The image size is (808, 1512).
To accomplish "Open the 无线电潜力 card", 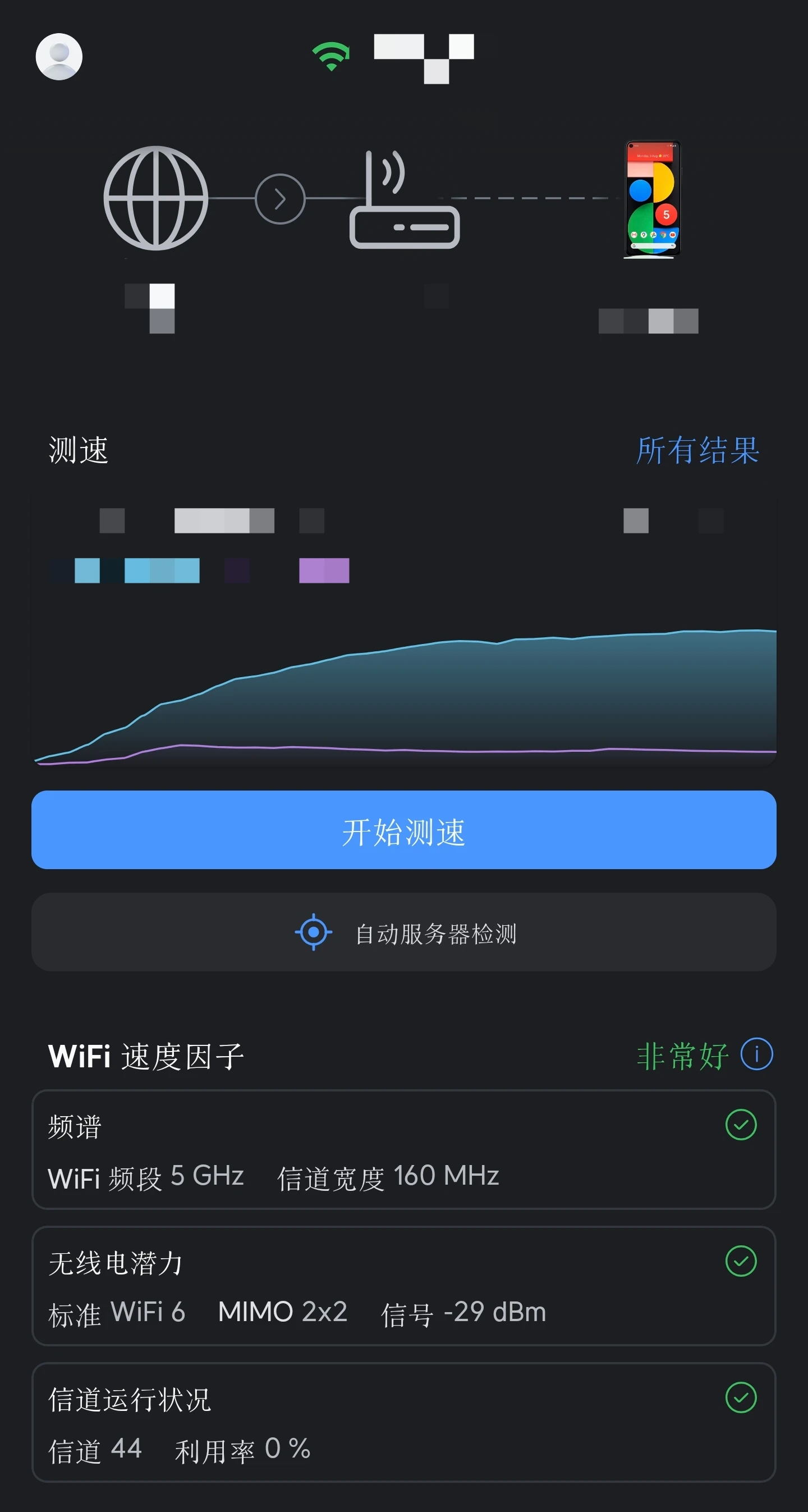I will coord(403,1286).
